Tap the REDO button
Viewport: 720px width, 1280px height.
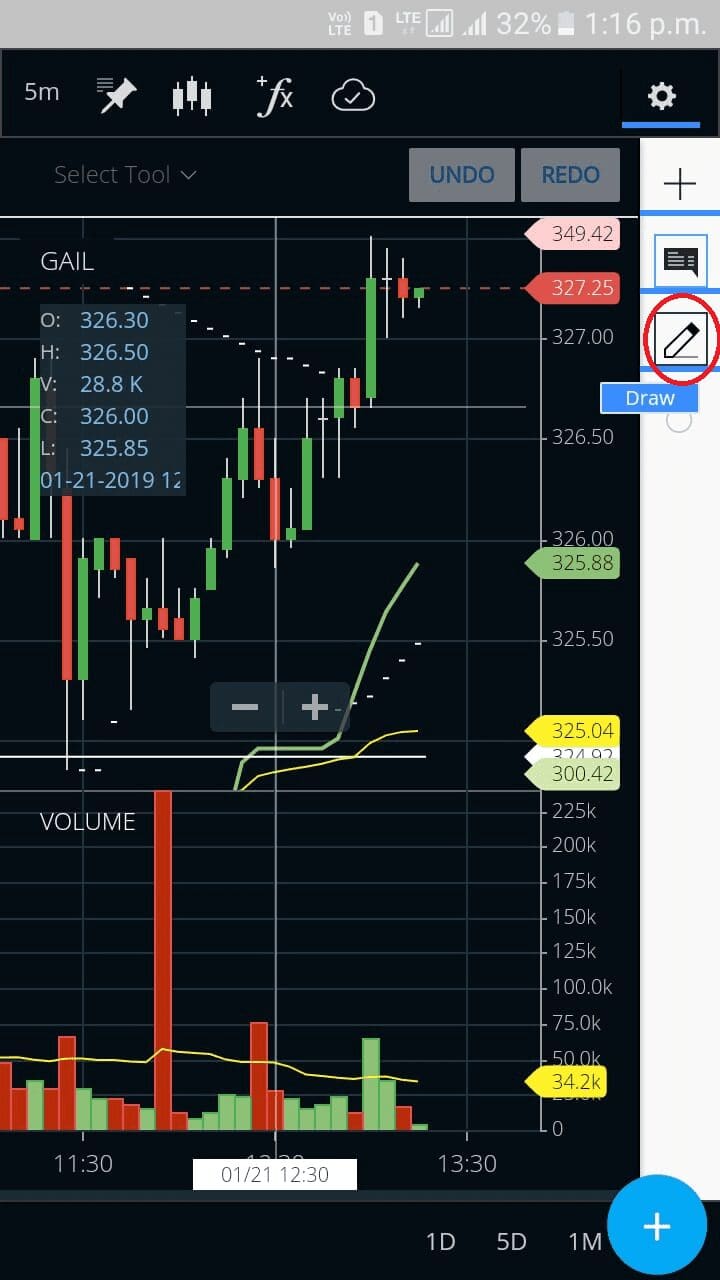[570, 175]
